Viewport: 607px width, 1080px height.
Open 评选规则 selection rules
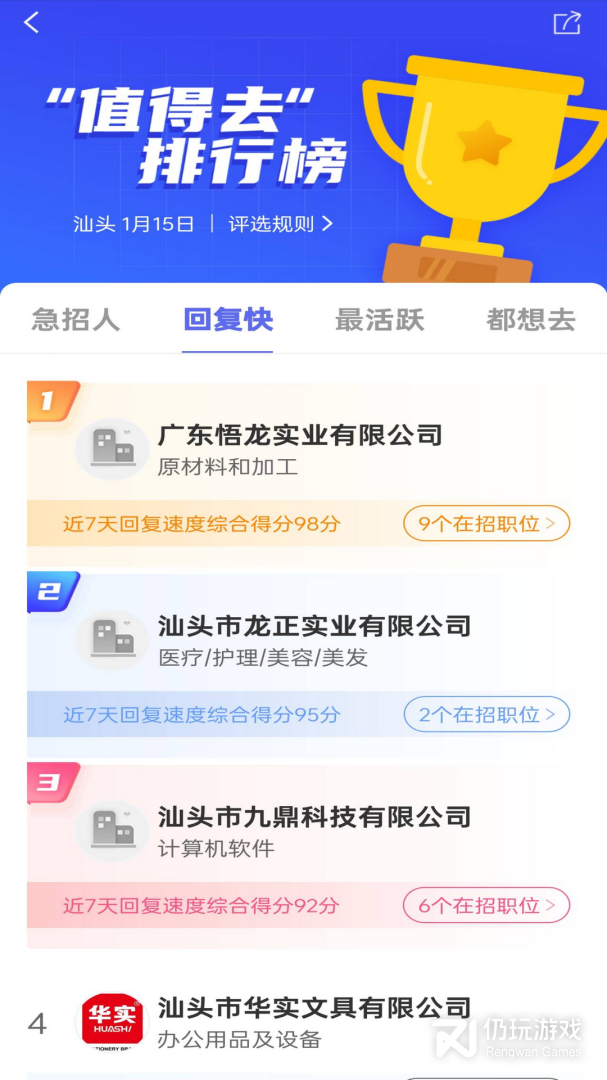(280, 224)
